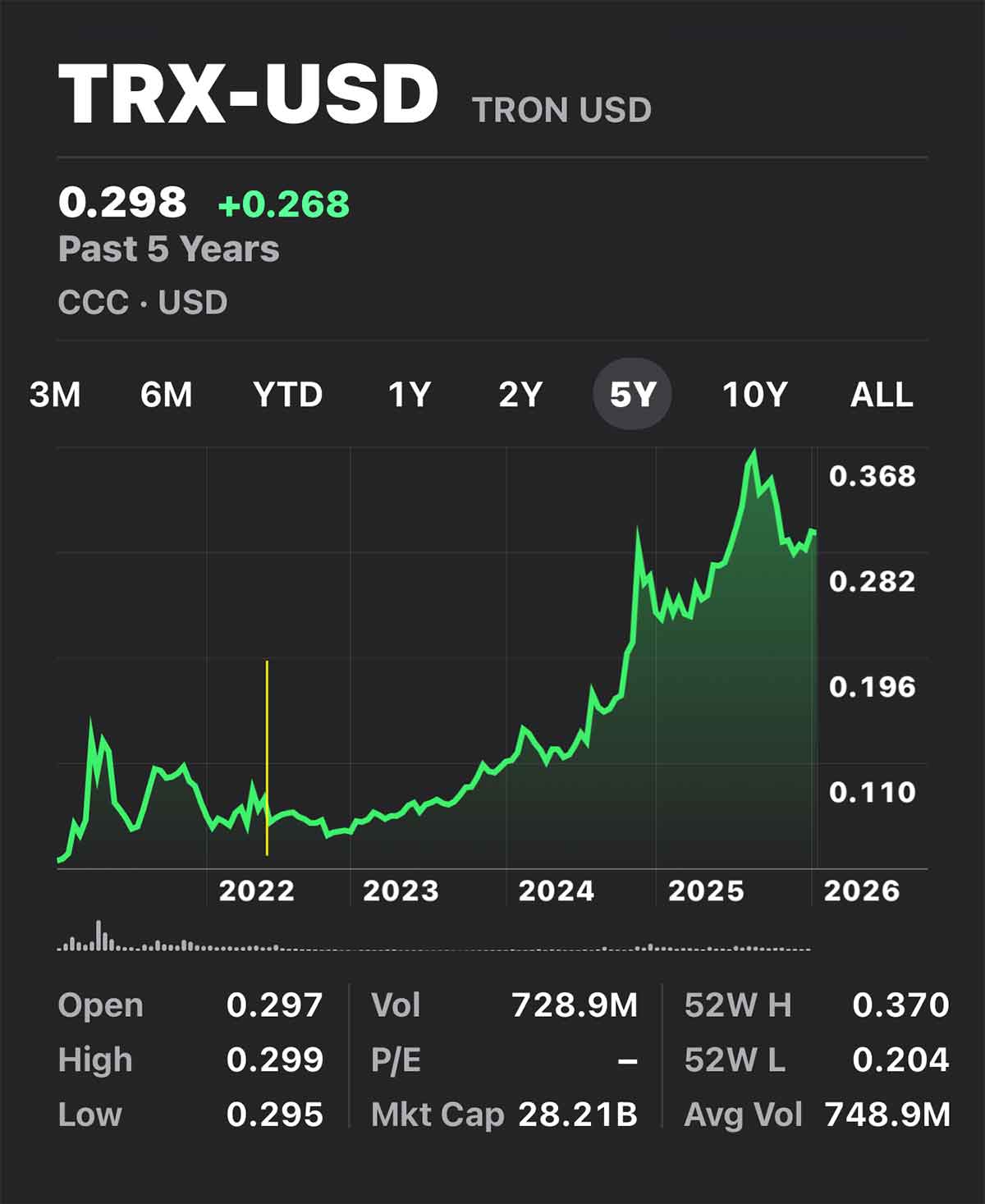Screen dimensions: 985x1204
Task: Click the 52W H value 0.370
Action: (x=903, y=1005)
